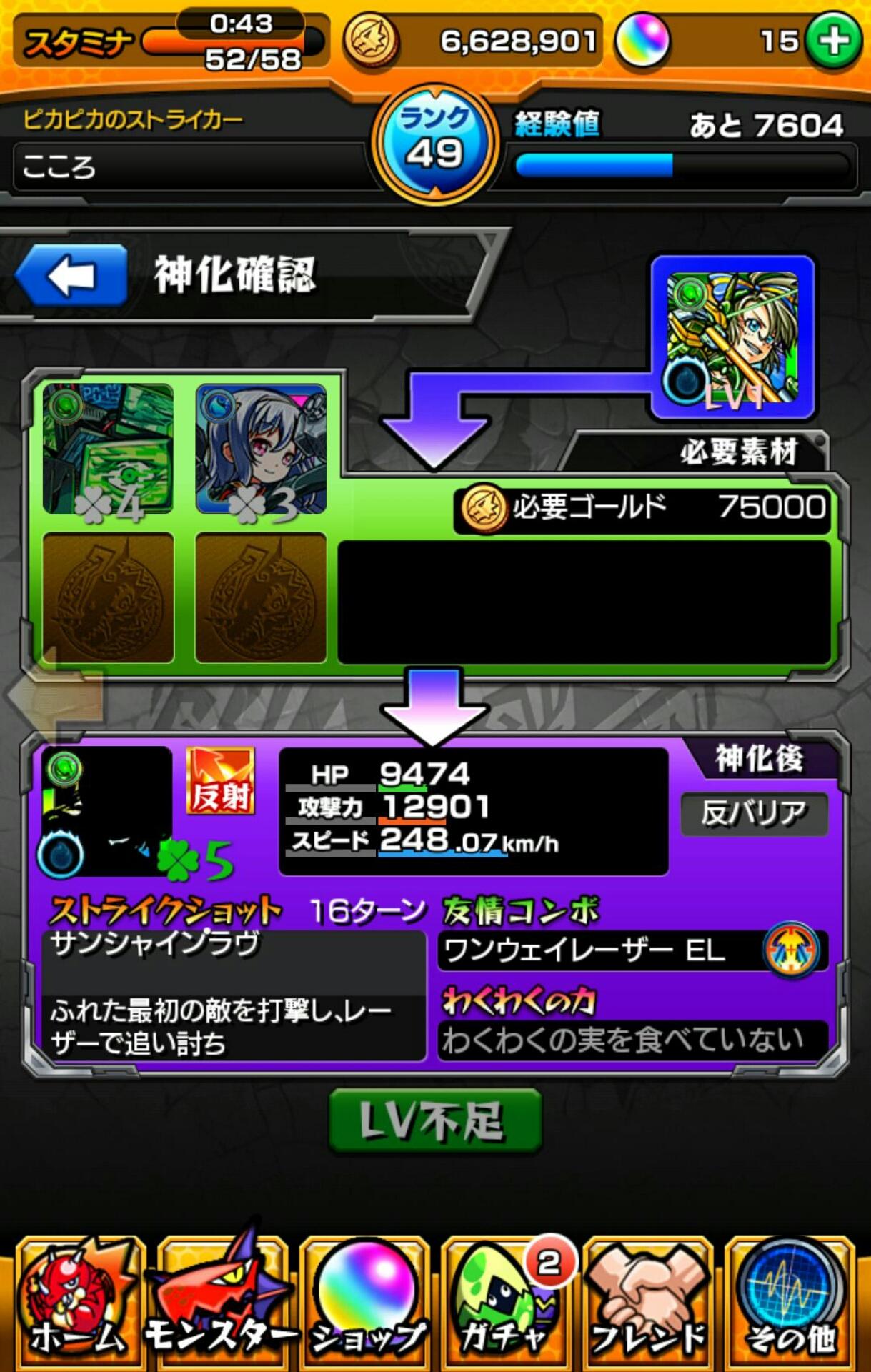This screenshot has width=871, height=1372.
Task: Open the フレンド tab
Action: [648, 1302]
